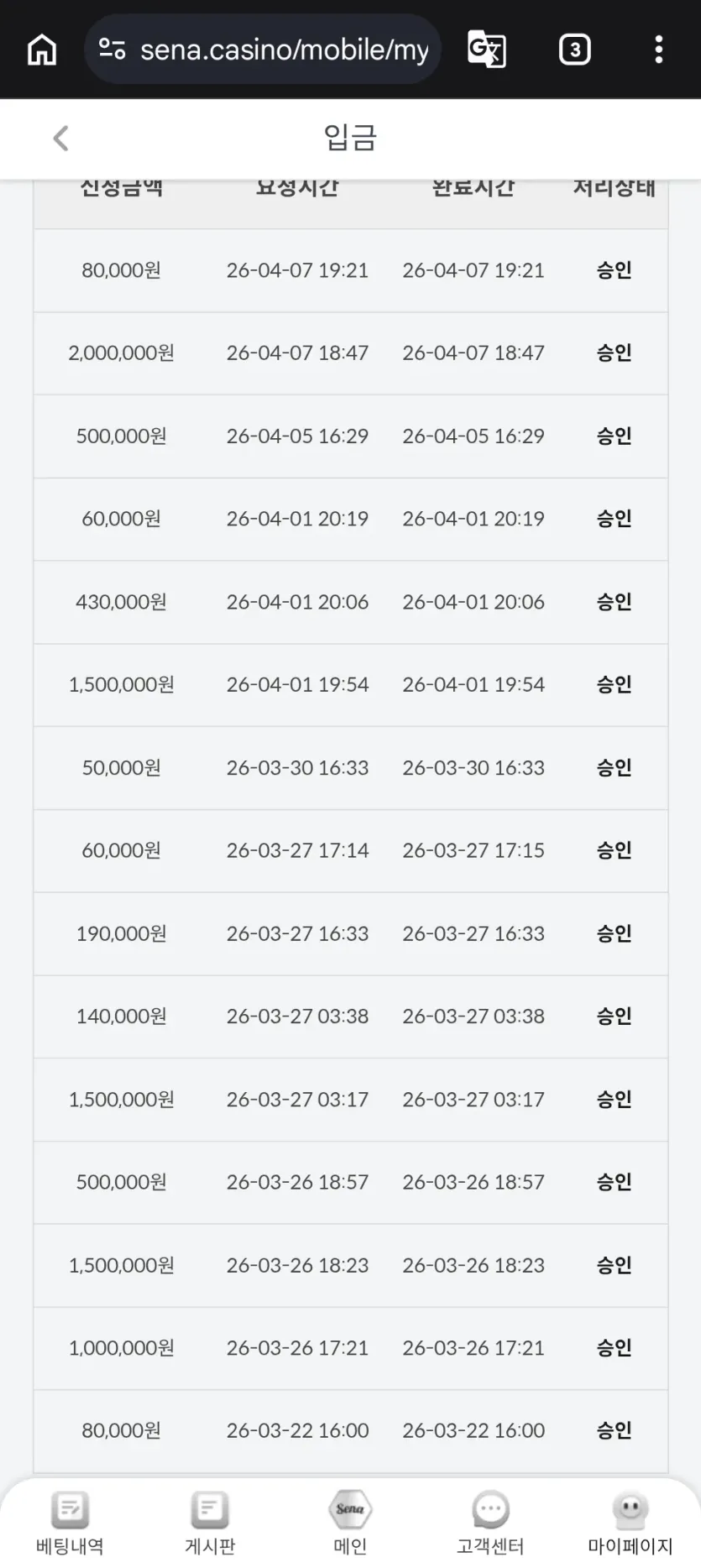Open the 고객센터 tab
Image resolution: width=701 pixels, height=1568 pixels.
tap(490, 1523)
